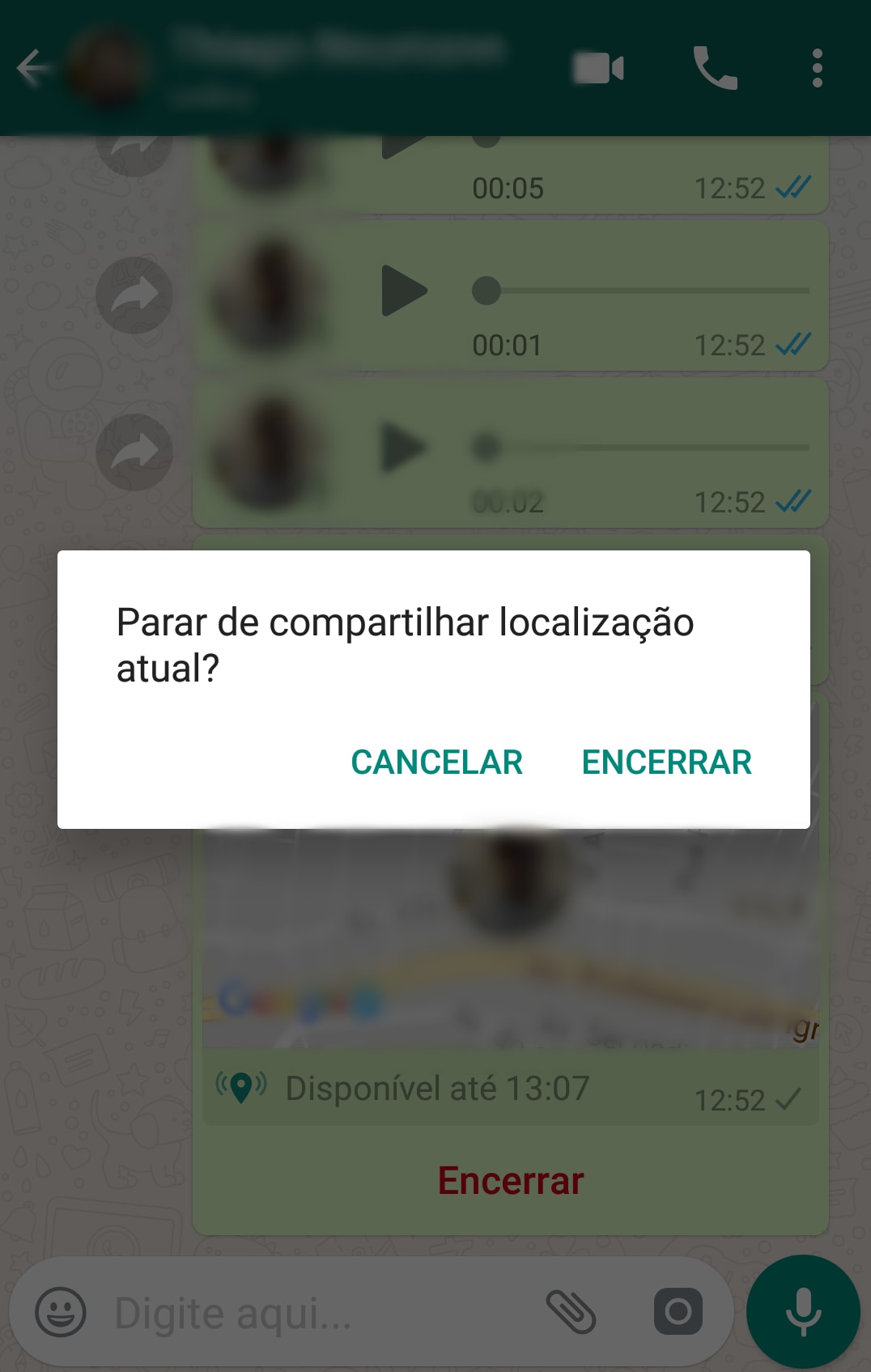Start a voice call
This screenshot has height=1372, width=871.
click(715, 68)
